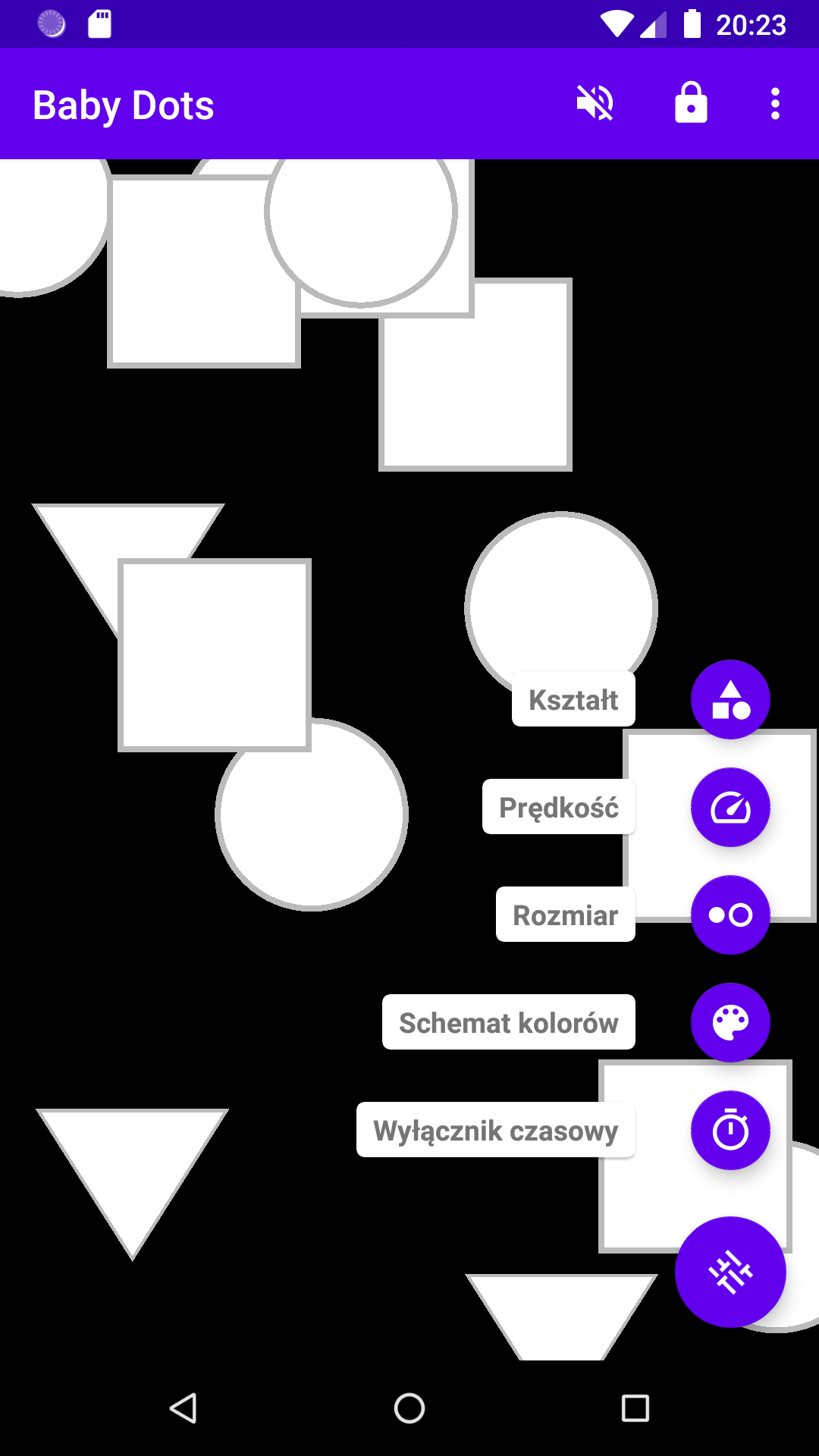Open Wyłącznik czasowy timer button
819x1456 pixels.
point(730,1130)
